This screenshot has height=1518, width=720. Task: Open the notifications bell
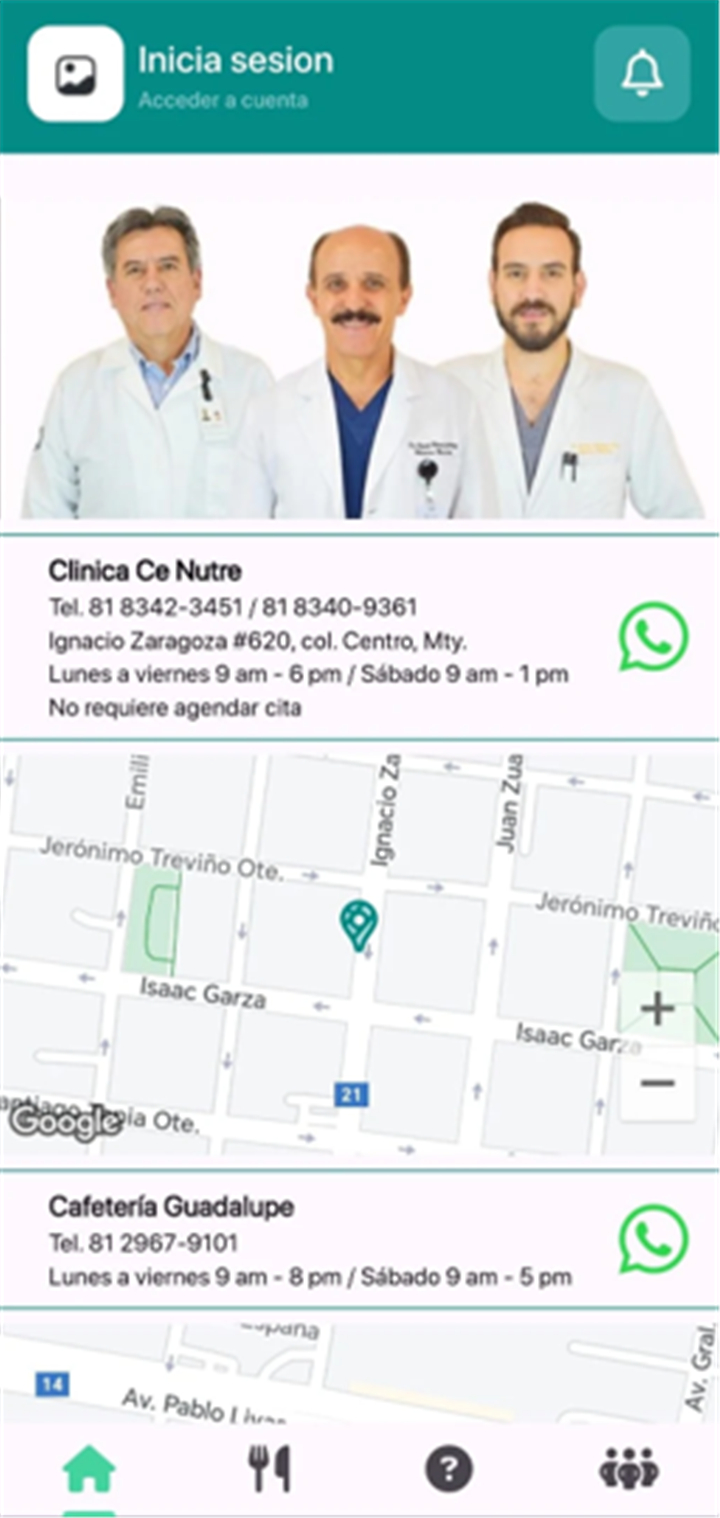[x=642, y=74]
